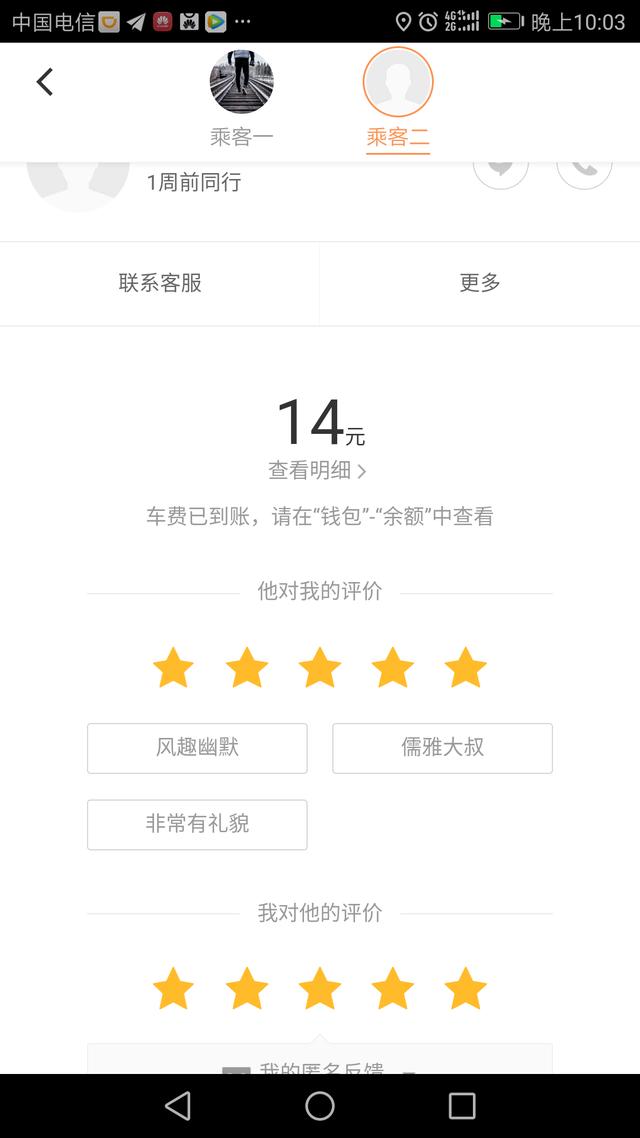Tap the system home button

point(320,1106)
